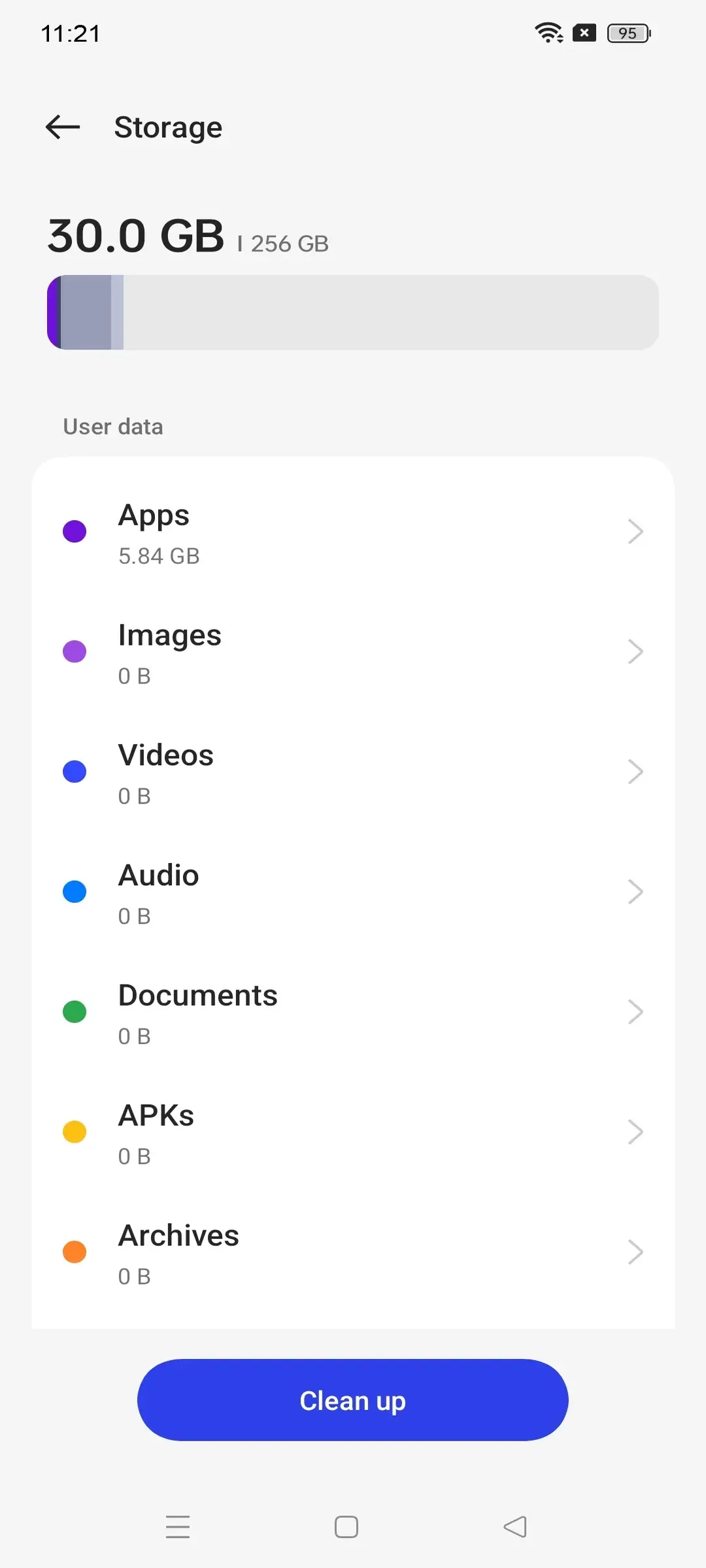
Task: Open the recent apps menu
Action: pos(178,1527)
